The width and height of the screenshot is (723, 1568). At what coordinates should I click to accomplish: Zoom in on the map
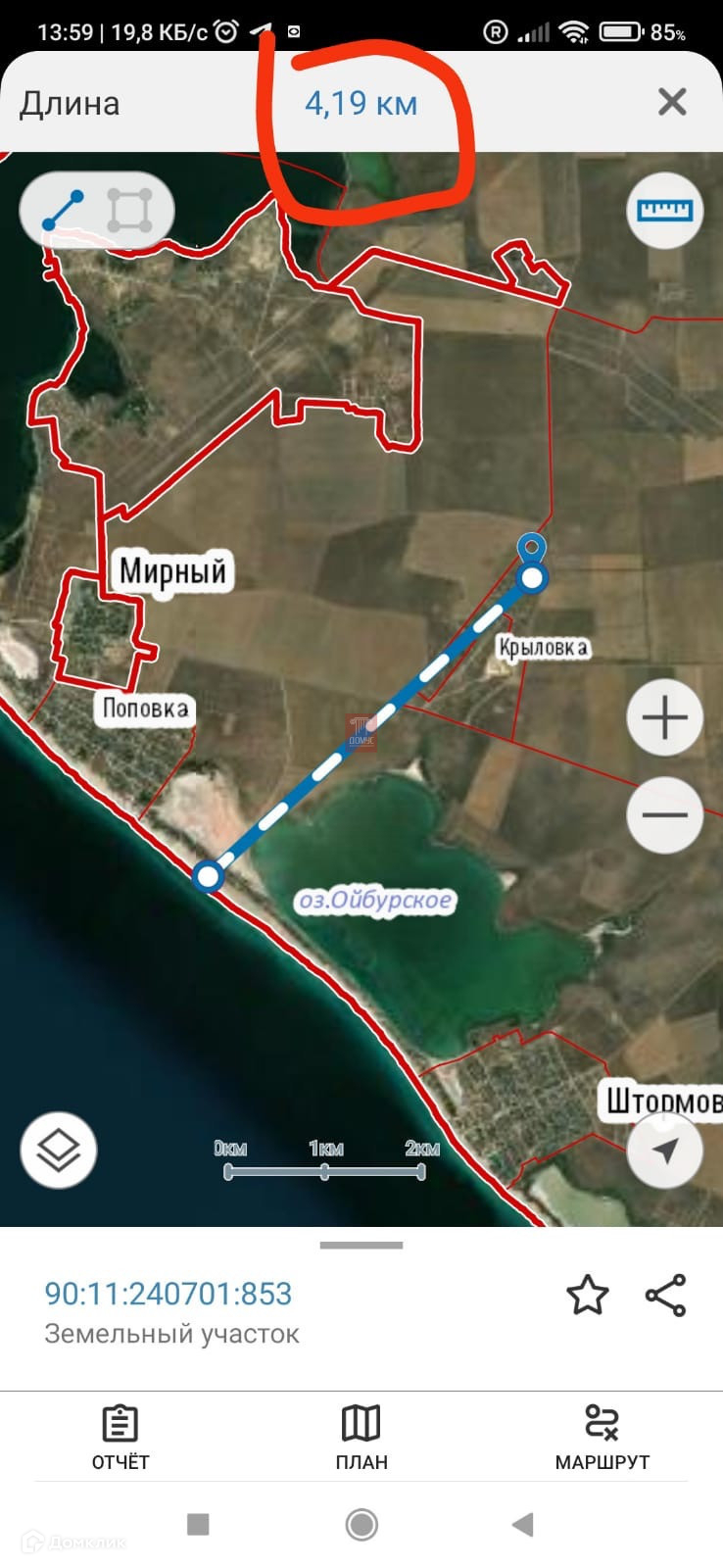click(664, 717)
